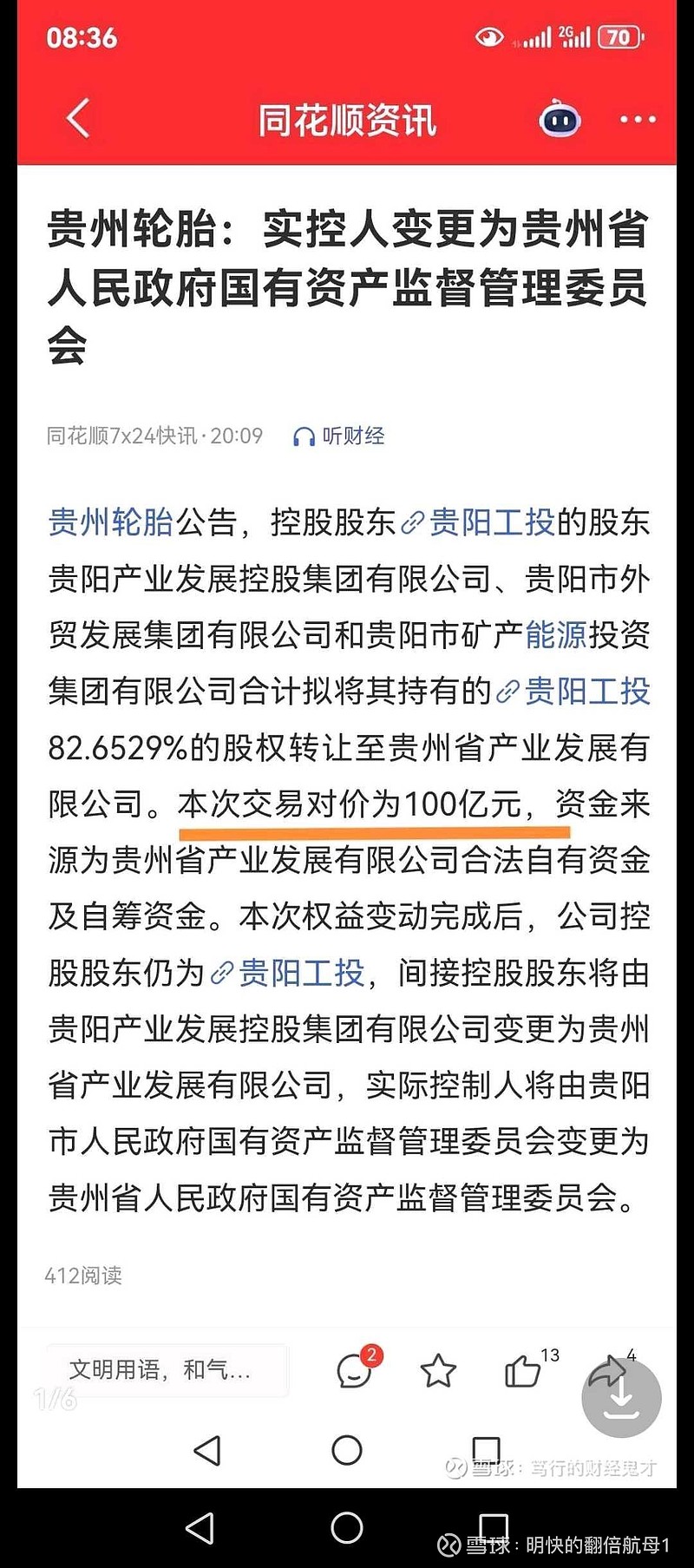Star the article to add to favorites
This screenshot has width=694, height=1568.
pos(437,1373)
